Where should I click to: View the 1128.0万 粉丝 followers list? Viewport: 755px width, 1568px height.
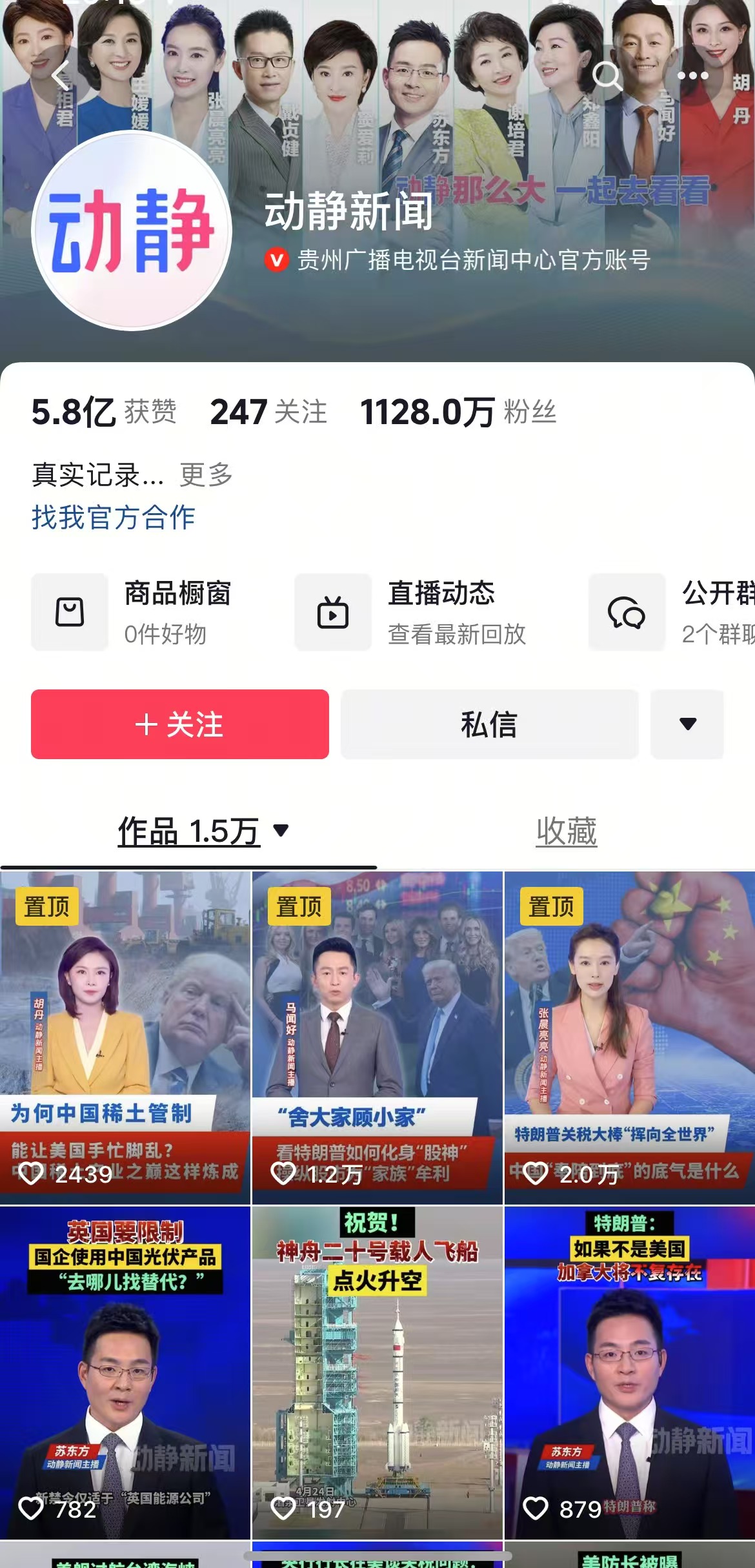pos(458,412)
